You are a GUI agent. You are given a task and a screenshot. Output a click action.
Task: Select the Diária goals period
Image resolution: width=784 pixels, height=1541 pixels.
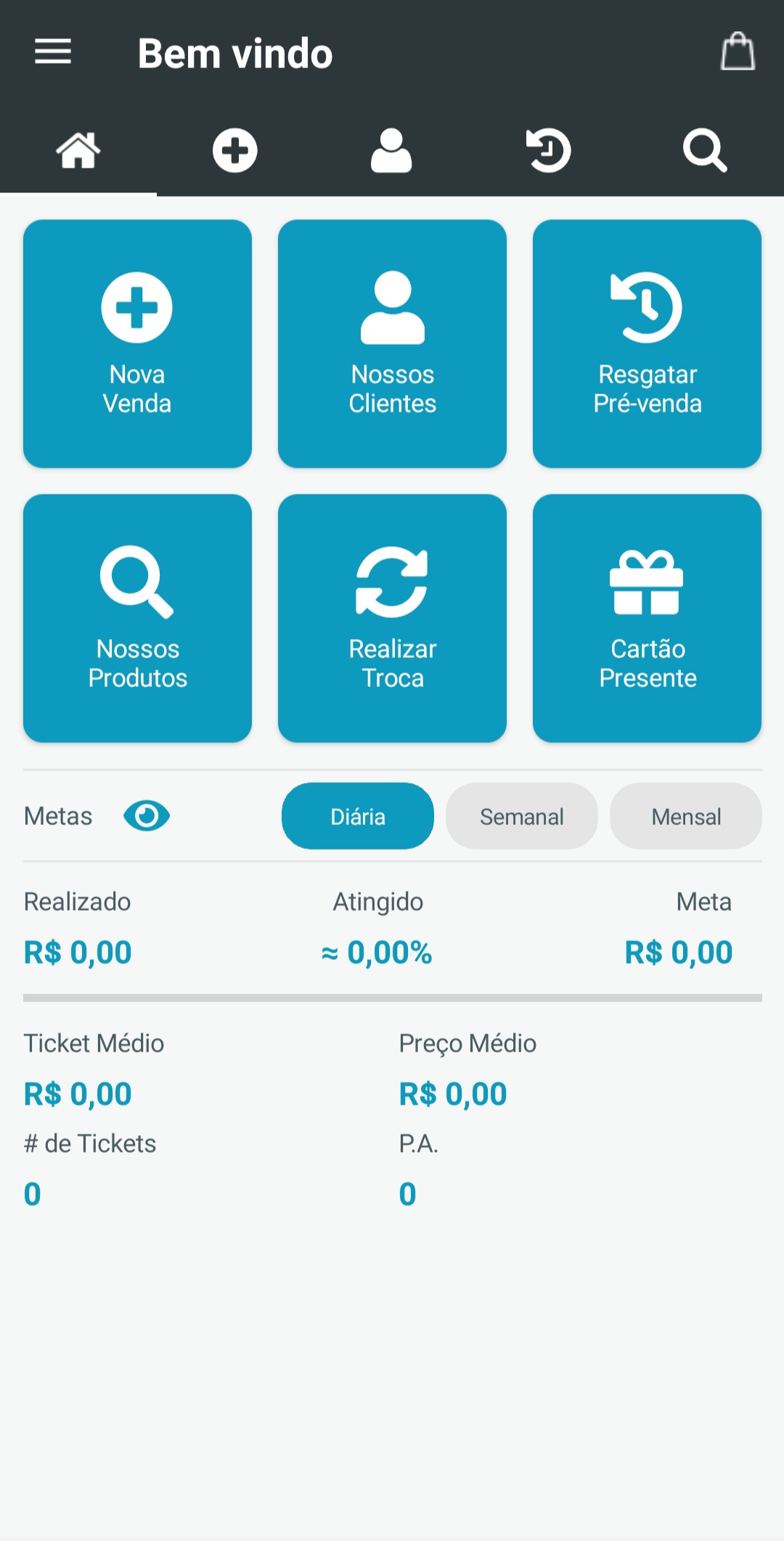357,816
